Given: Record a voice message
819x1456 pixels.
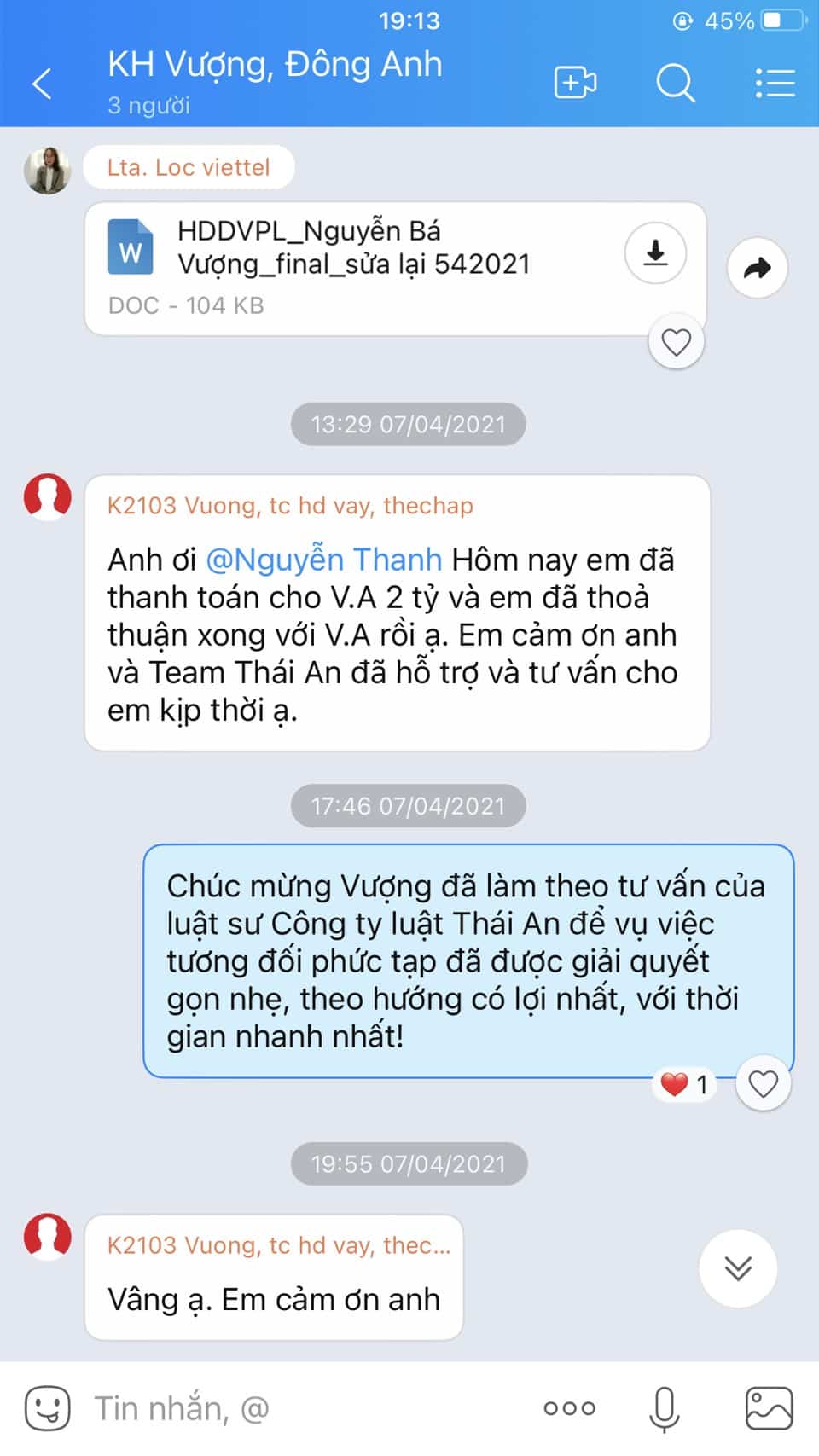Looking at the screenshot, I should coord(664,1408).
